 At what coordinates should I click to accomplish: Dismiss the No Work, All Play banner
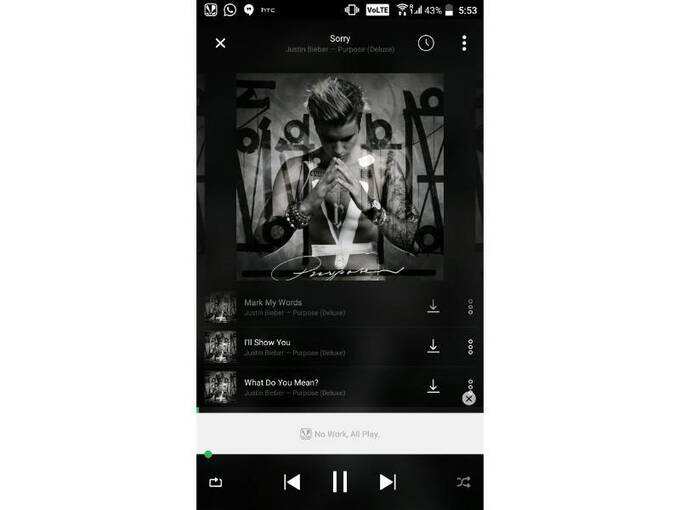point(469,398)
